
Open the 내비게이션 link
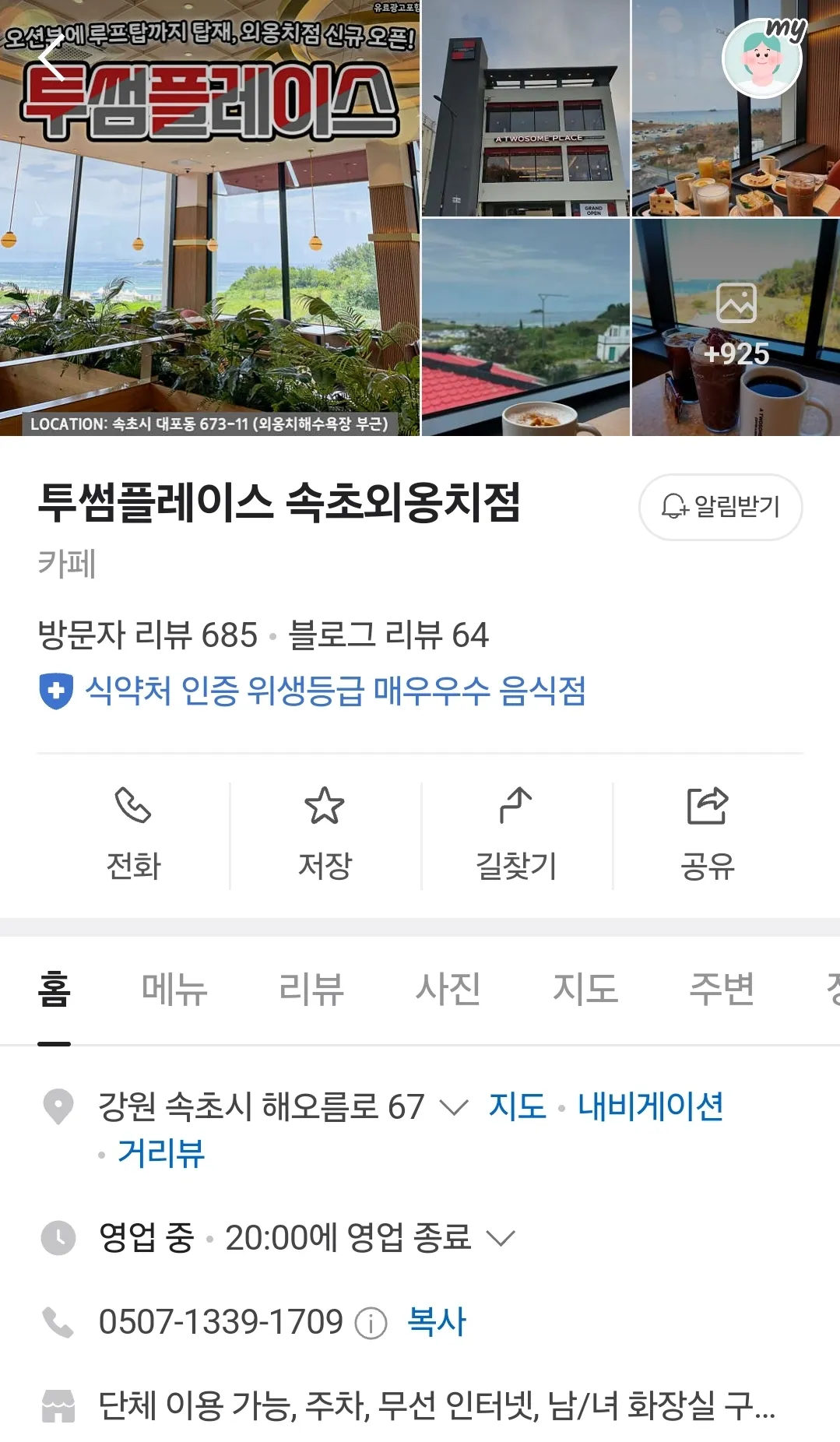650,1106
